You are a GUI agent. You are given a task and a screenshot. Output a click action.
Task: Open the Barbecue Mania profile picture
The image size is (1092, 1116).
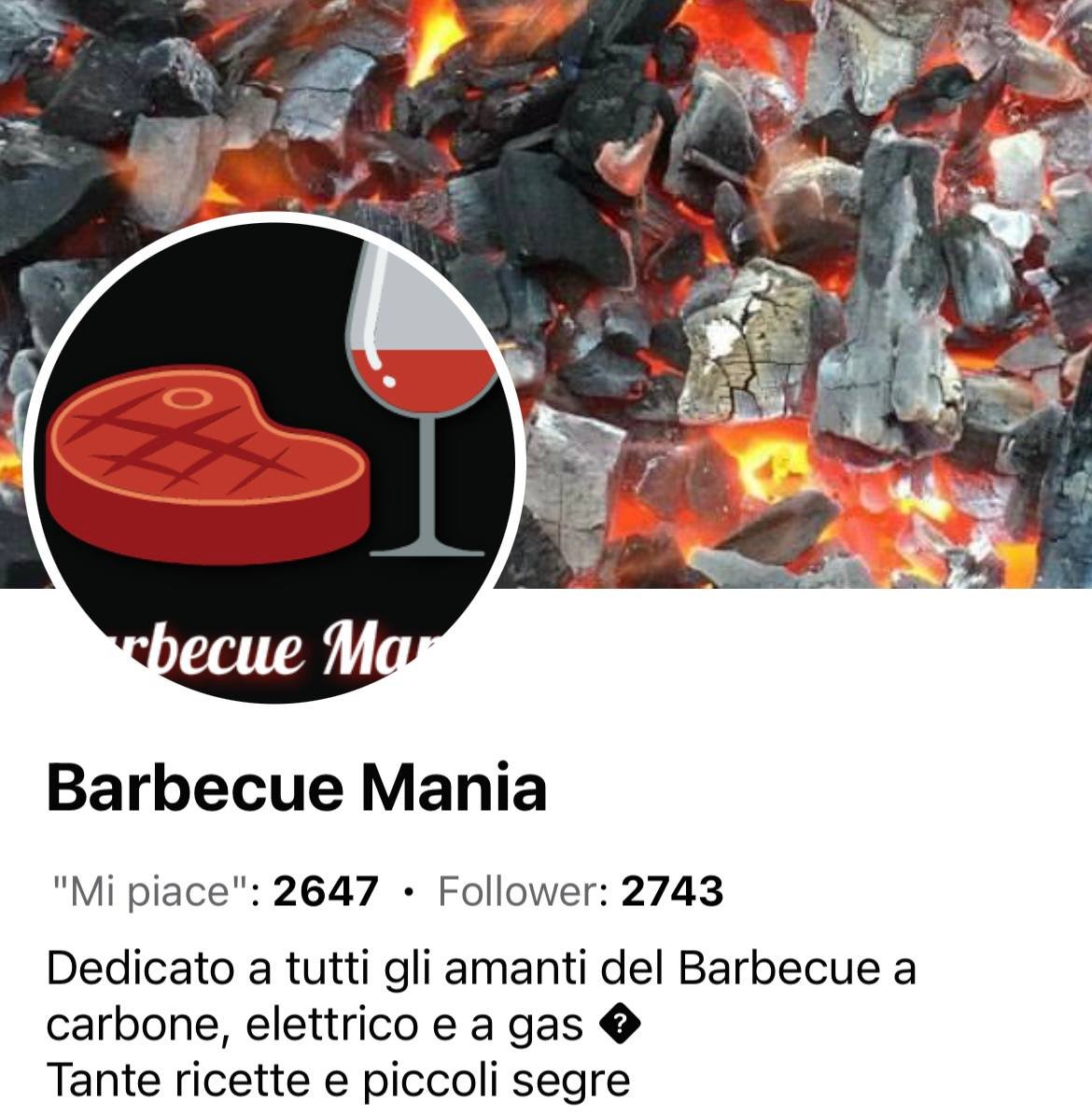pos(274,459)
